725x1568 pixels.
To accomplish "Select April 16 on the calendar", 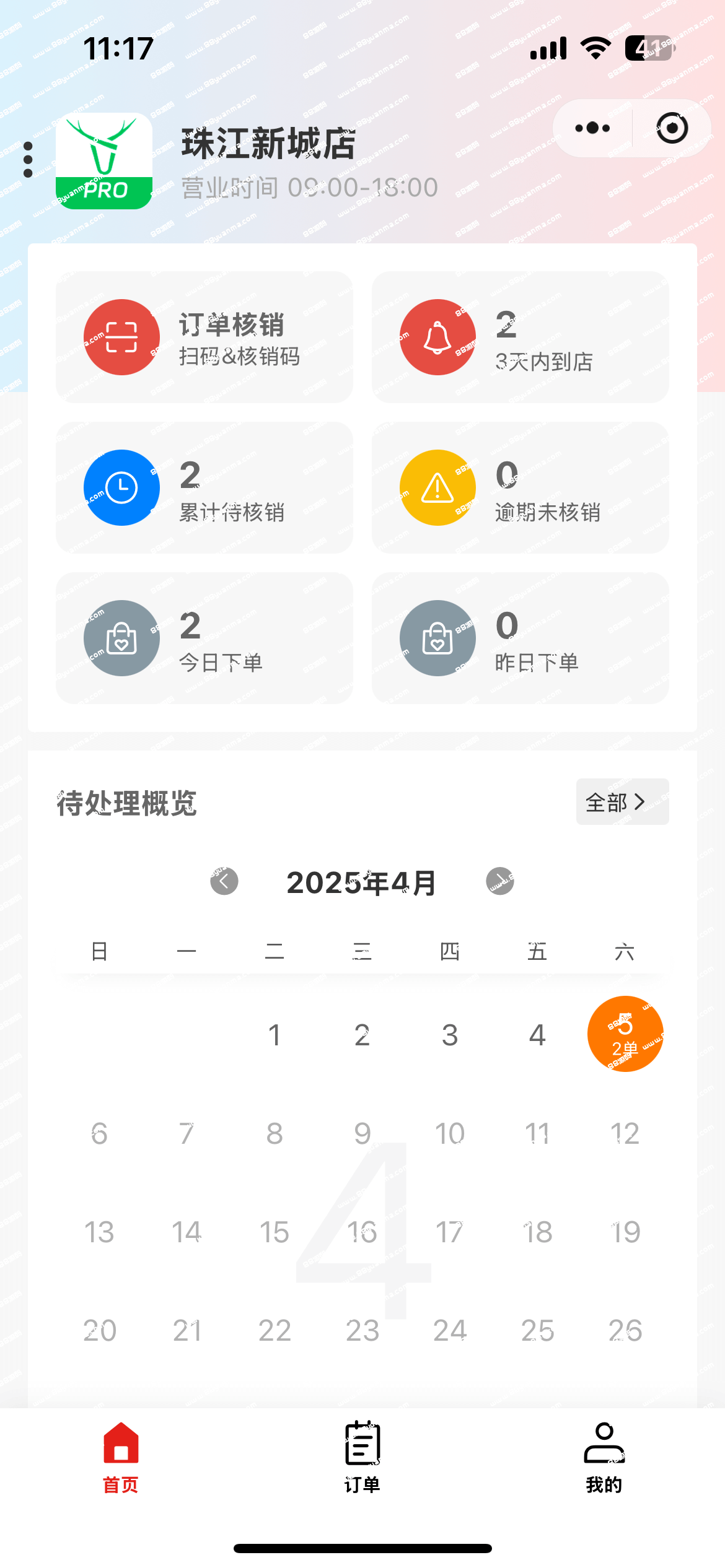I will click(x=362, y=1232).
